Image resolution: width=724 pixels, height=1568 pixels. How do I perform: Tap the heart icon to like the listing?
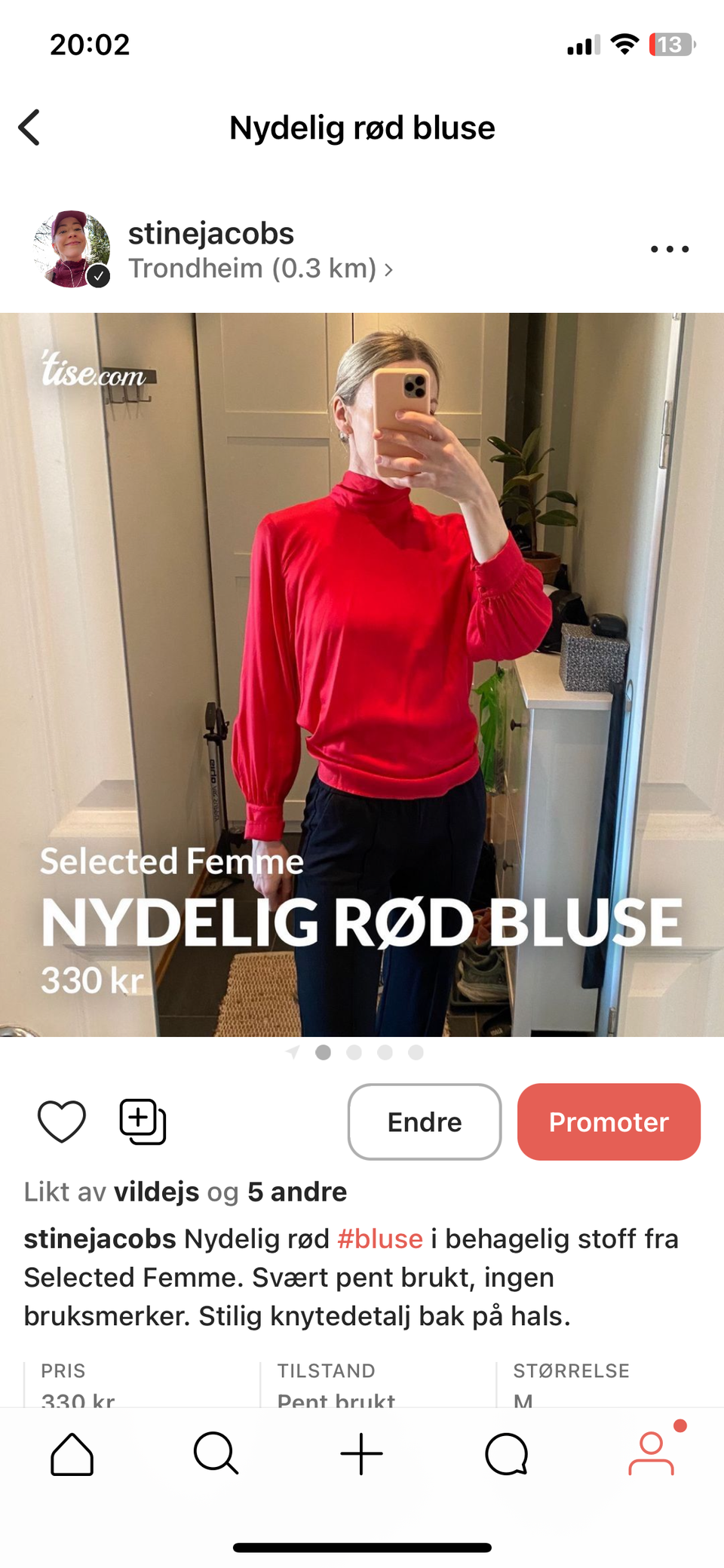[x=62, y=1122]
